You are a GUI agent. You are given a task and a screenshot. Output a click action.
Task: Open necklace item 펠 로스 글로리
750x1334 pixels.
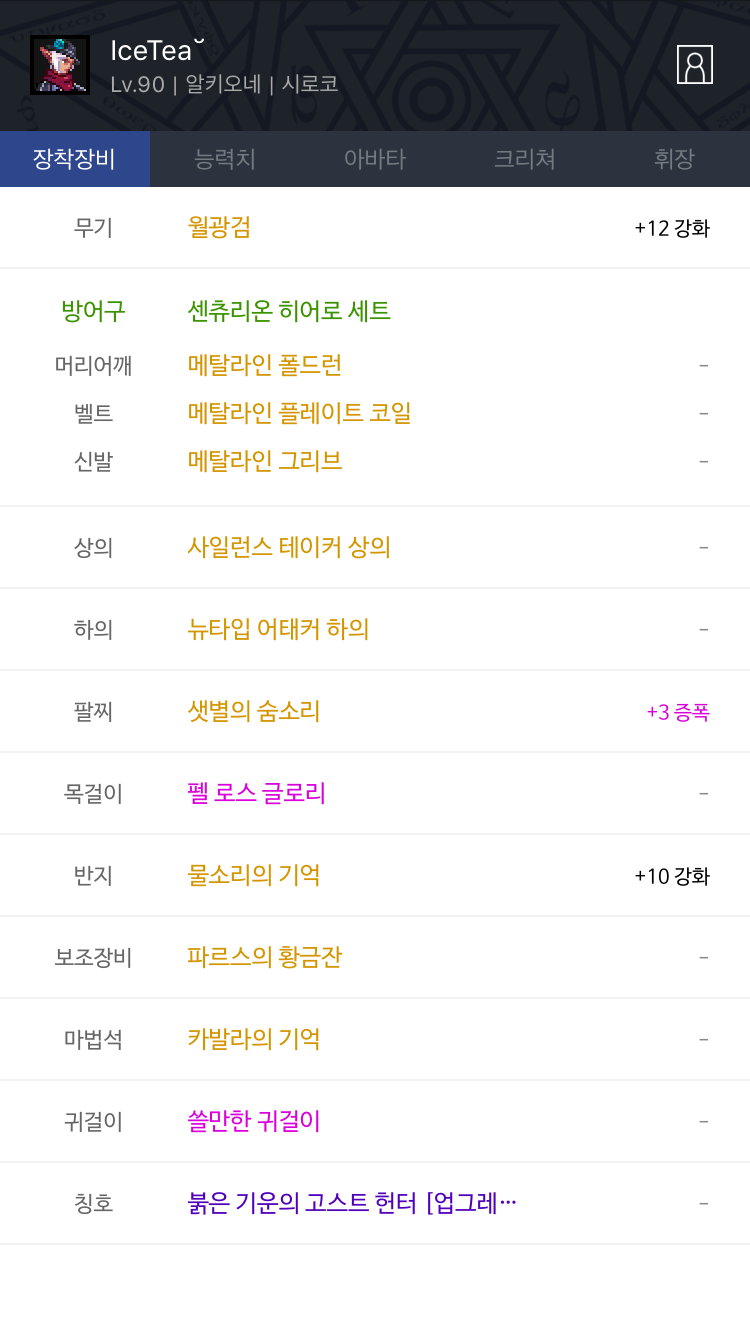(x=257, y=793)
